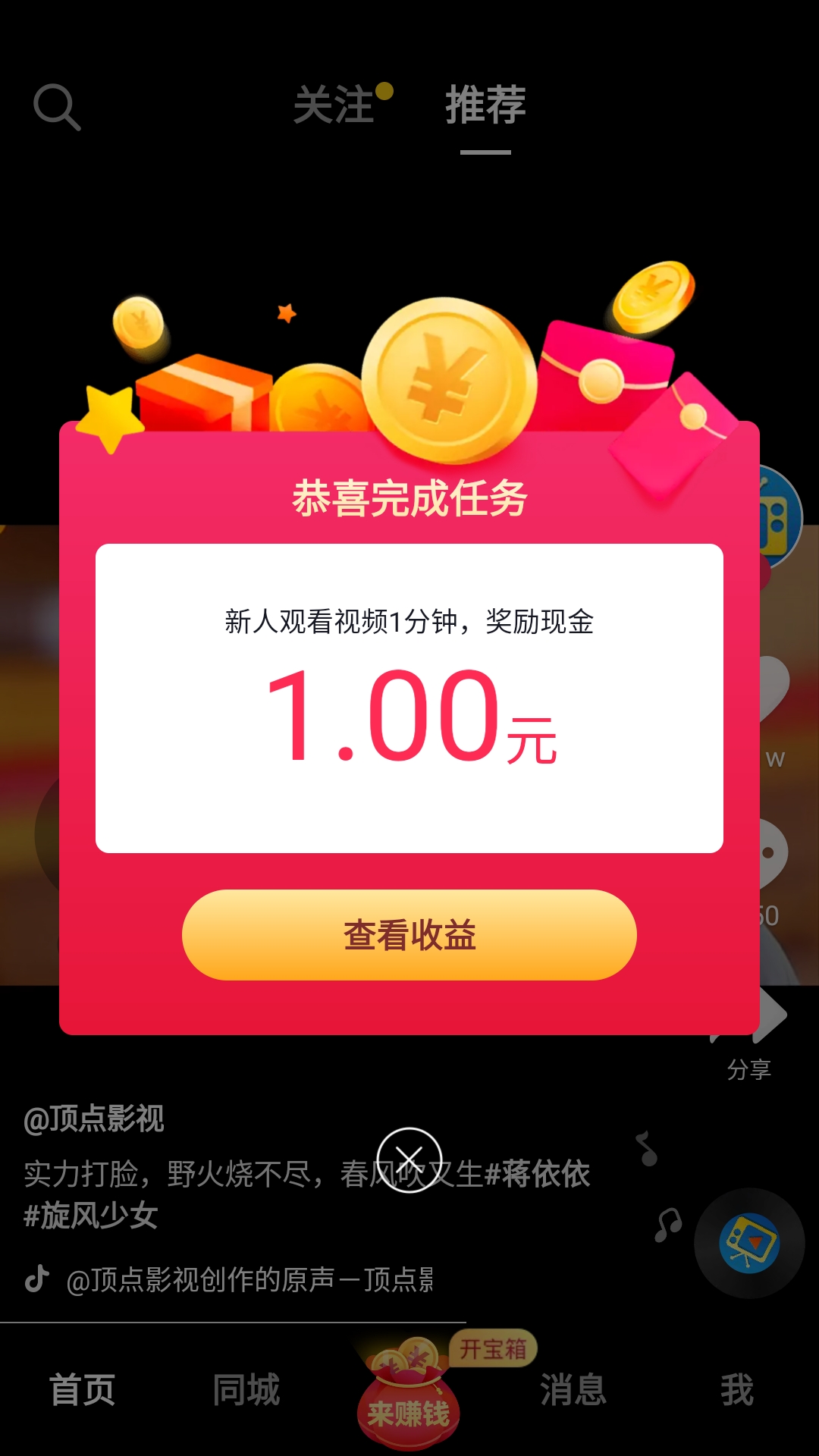Tap the 查看收益 button
819x1456 pixels.
pos(409,934)
